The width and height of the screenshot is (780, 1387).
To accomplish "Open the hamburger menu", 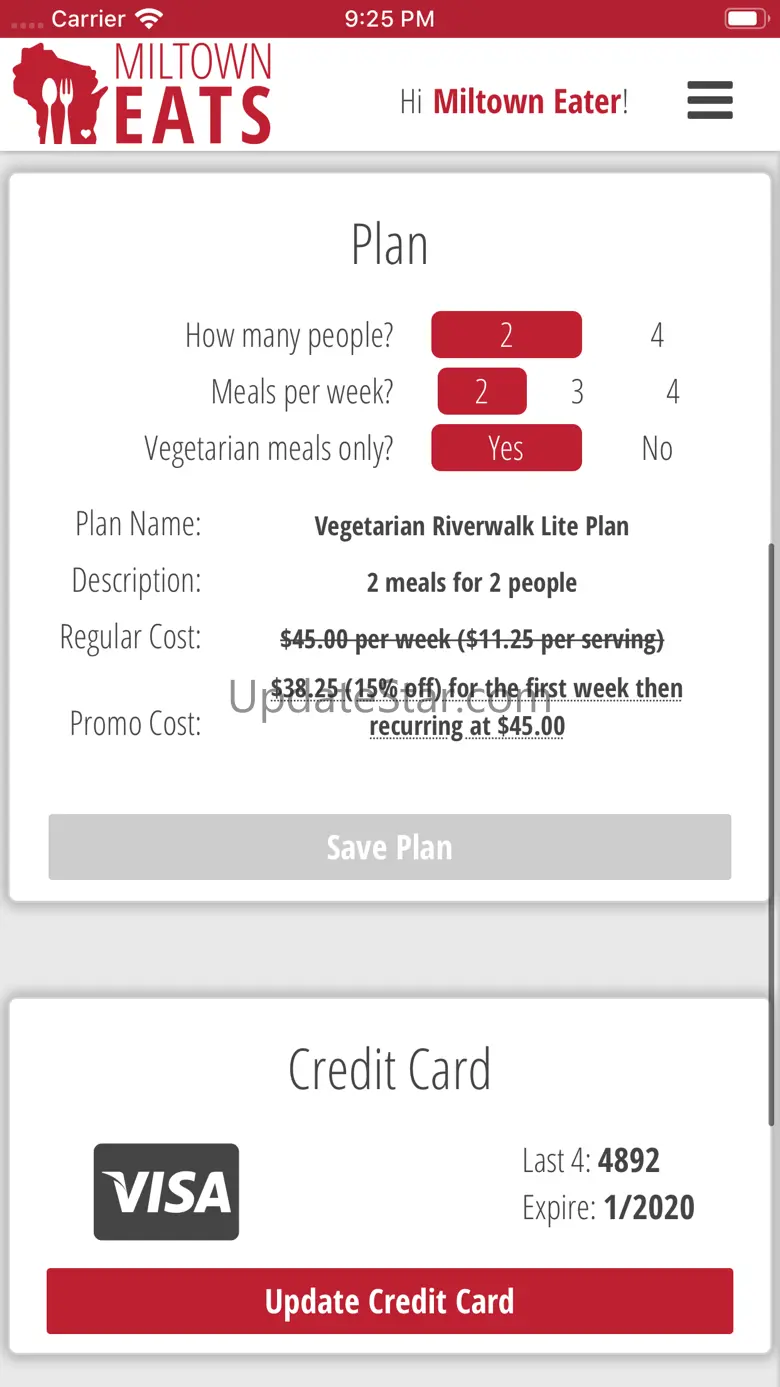I will click(x=710, y=101).
